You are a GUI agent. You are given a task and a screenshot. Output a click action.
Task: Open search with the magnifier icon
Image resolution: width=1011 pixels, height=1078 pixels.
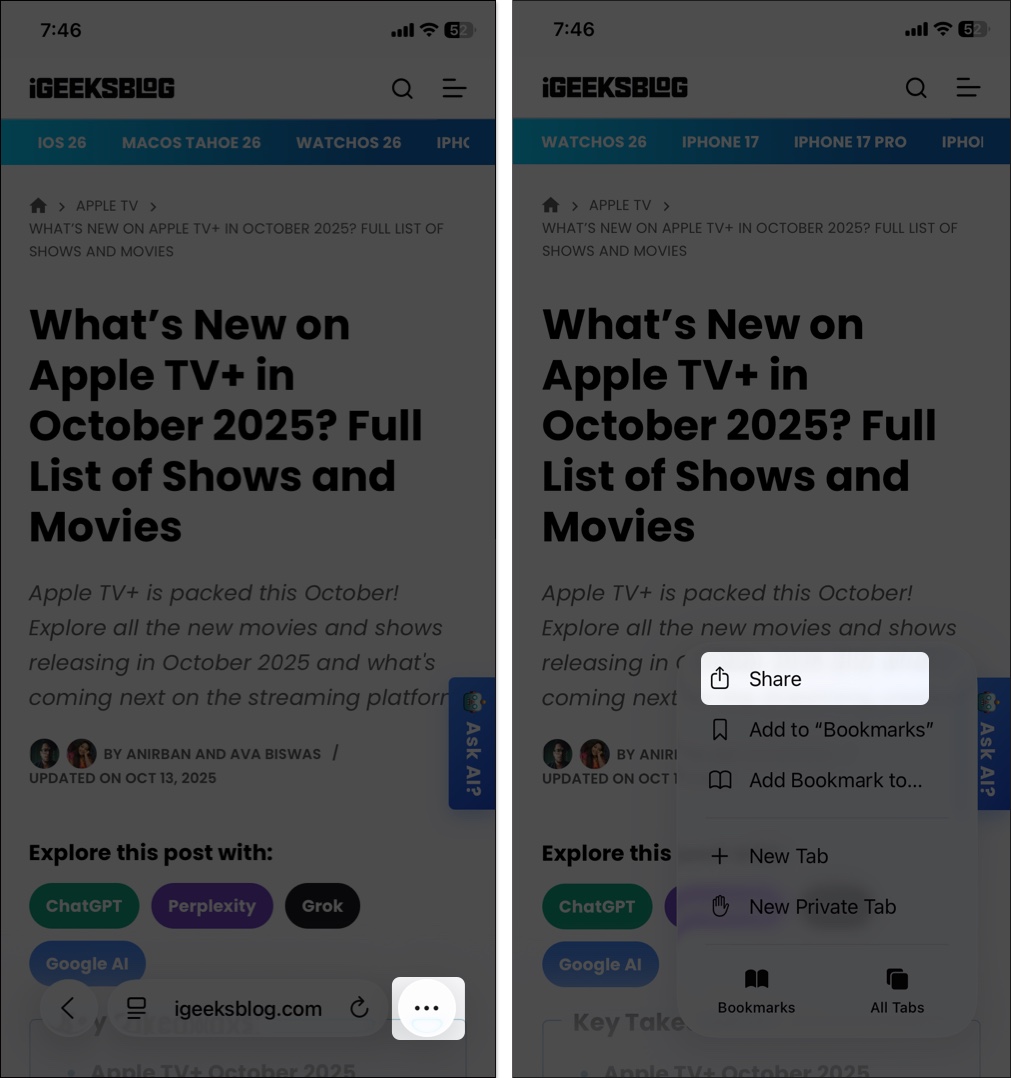coord(403,89)
